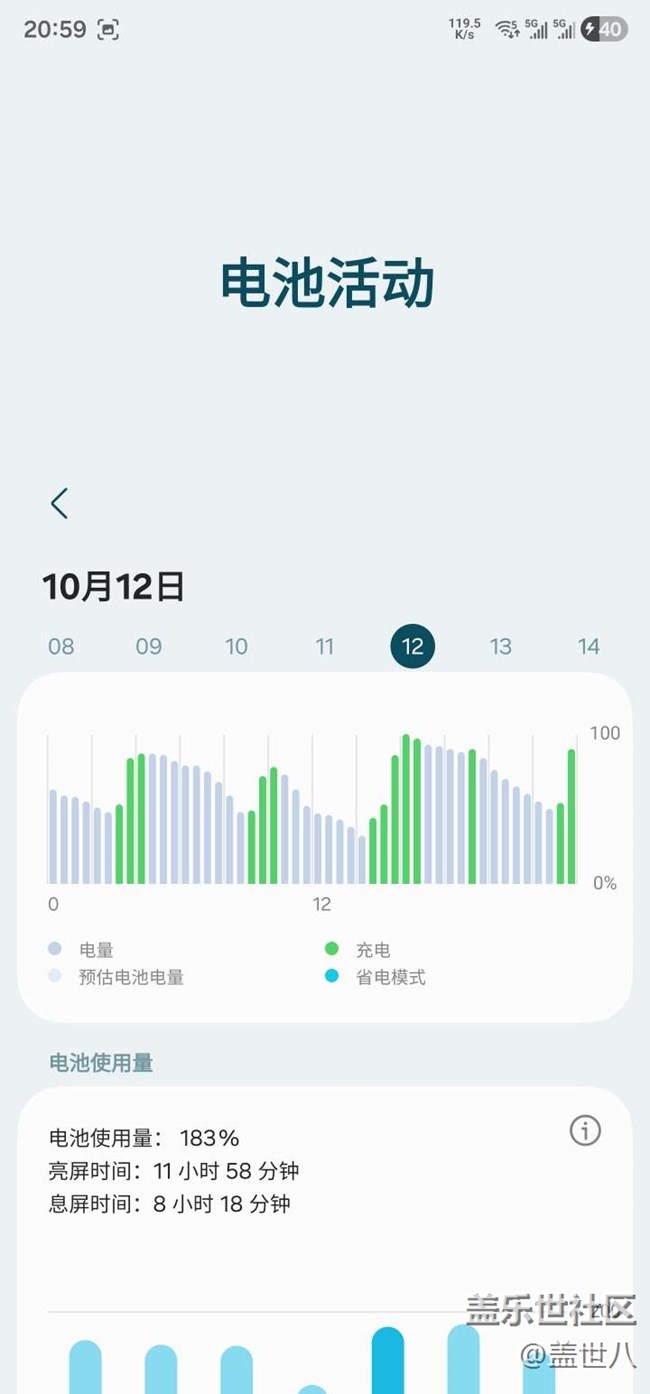The image size is (650, 1394).
Task: Show battery activity for date 10
Action: (237, 646)
